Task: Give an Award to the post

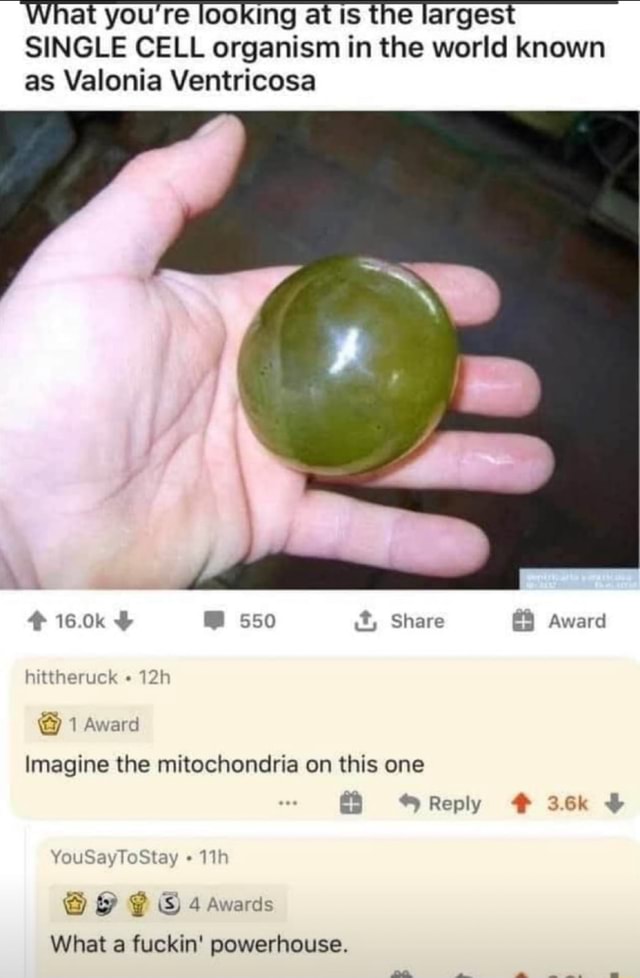Action: tap(561, 621)
